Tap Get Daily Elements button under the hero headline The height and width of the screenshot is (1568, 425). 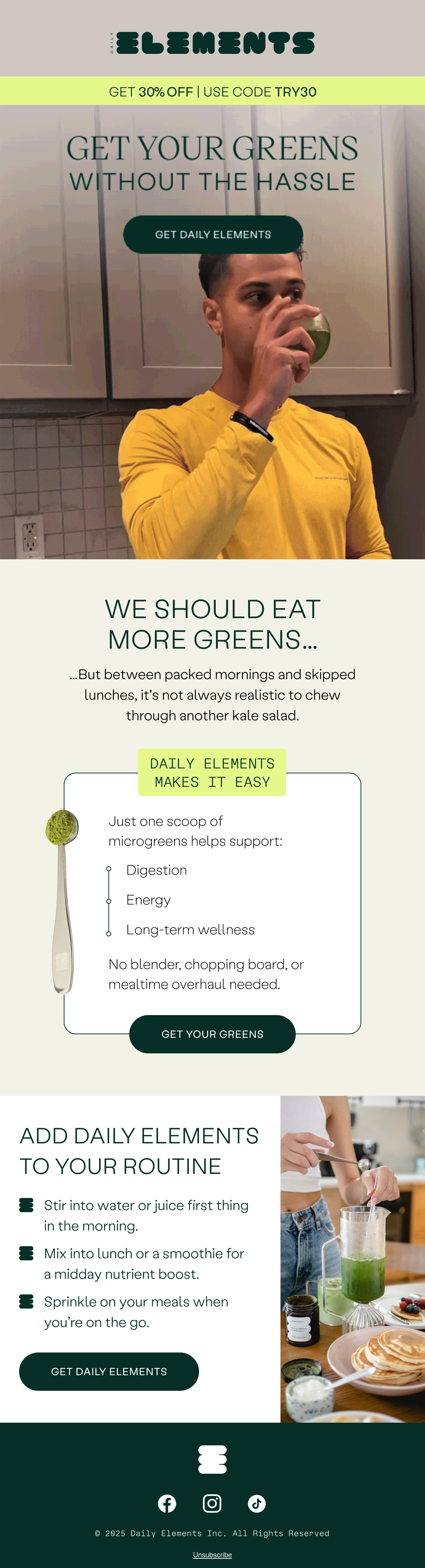click(213, 234)
